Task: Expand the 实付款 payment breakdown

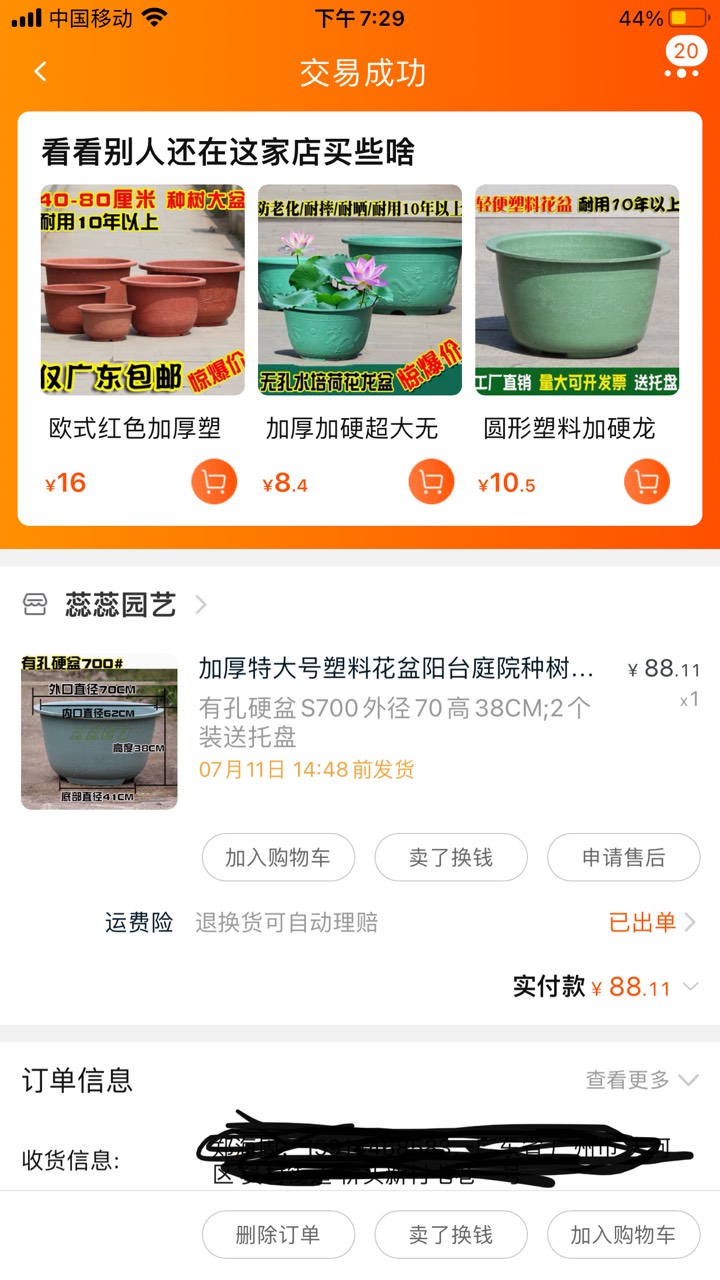Action: (x=689, y=987)
